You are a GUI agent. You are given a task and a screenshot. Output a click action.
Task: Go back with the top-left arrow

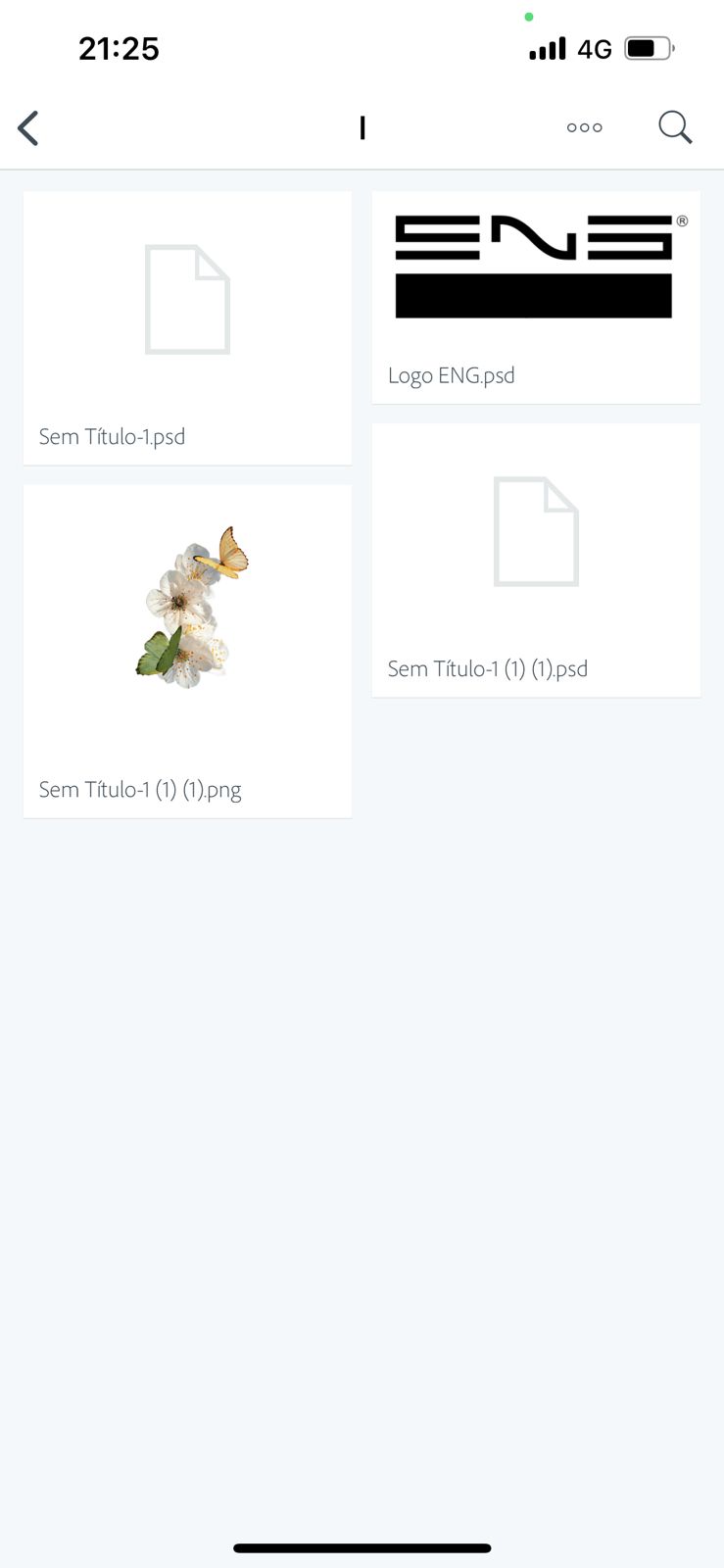click(x=28, y=128)
